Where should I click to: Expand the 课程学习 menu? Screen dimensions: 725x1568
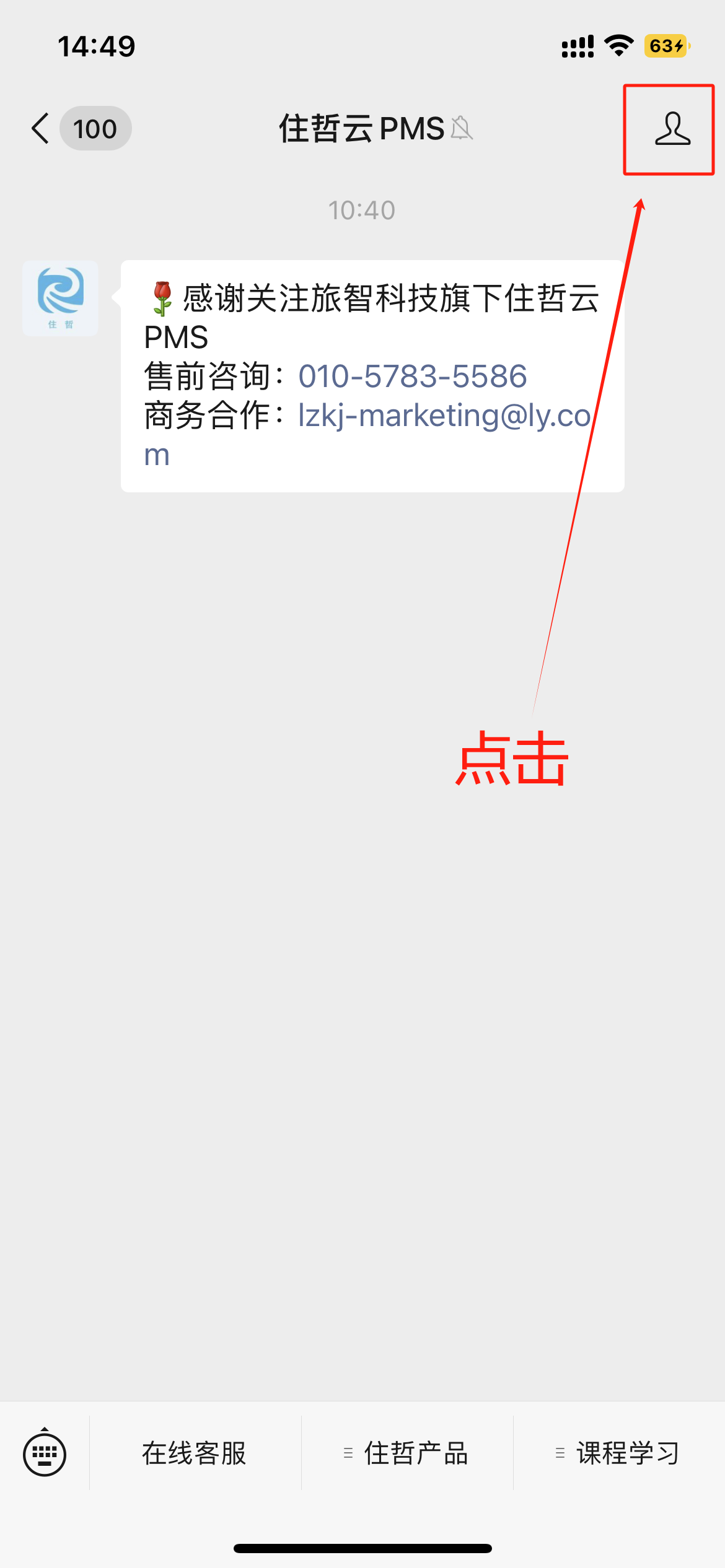(619, 1453)
